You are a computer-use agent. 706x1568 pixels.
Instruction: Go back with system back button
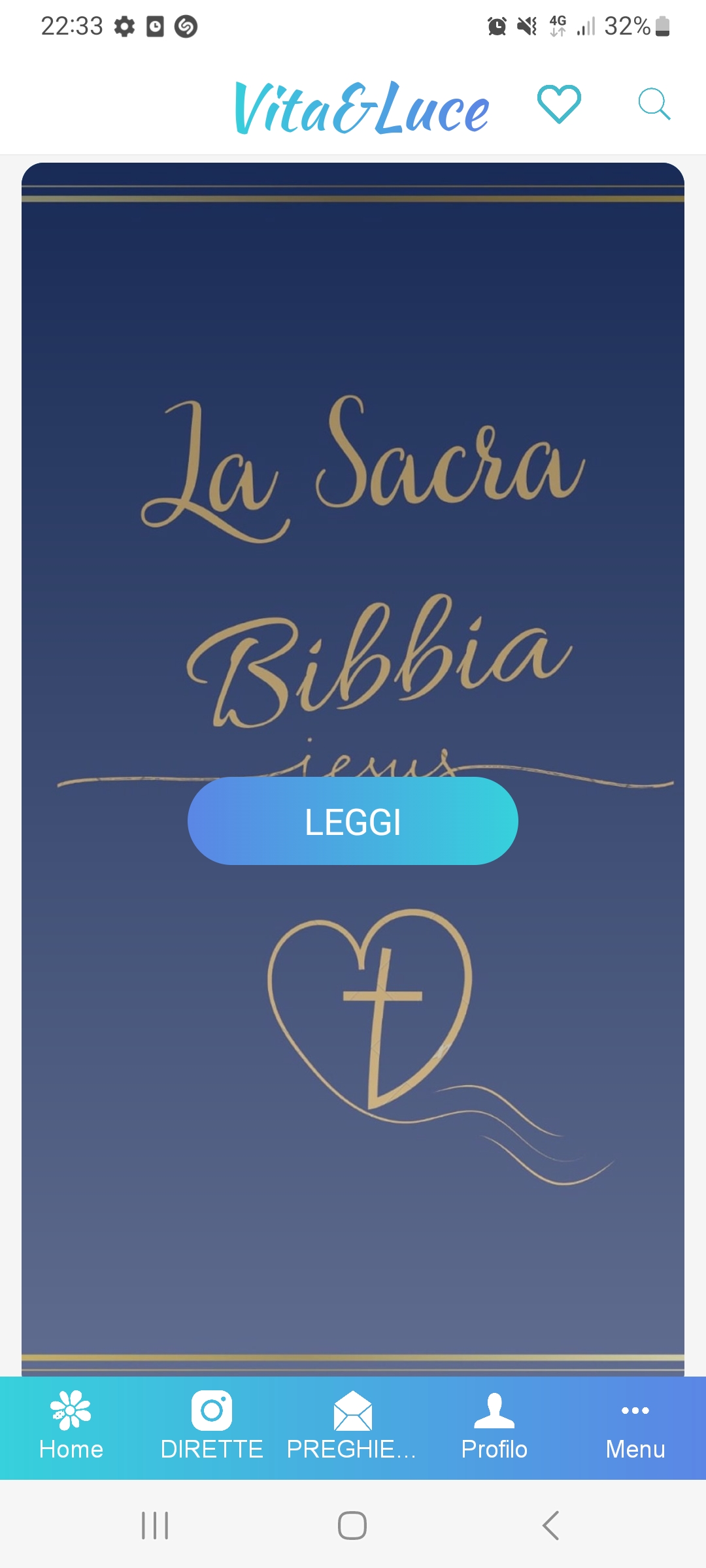pyautogui.click(x=550, y=1526)
